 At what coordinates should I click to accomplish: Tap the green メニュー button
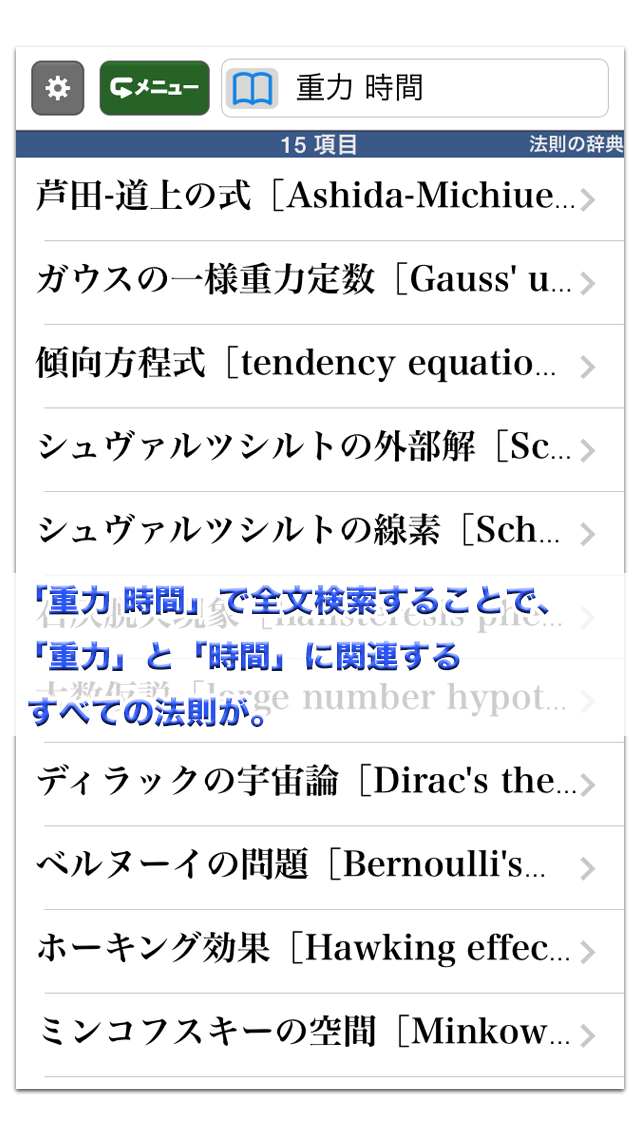[x=154, y=88]
